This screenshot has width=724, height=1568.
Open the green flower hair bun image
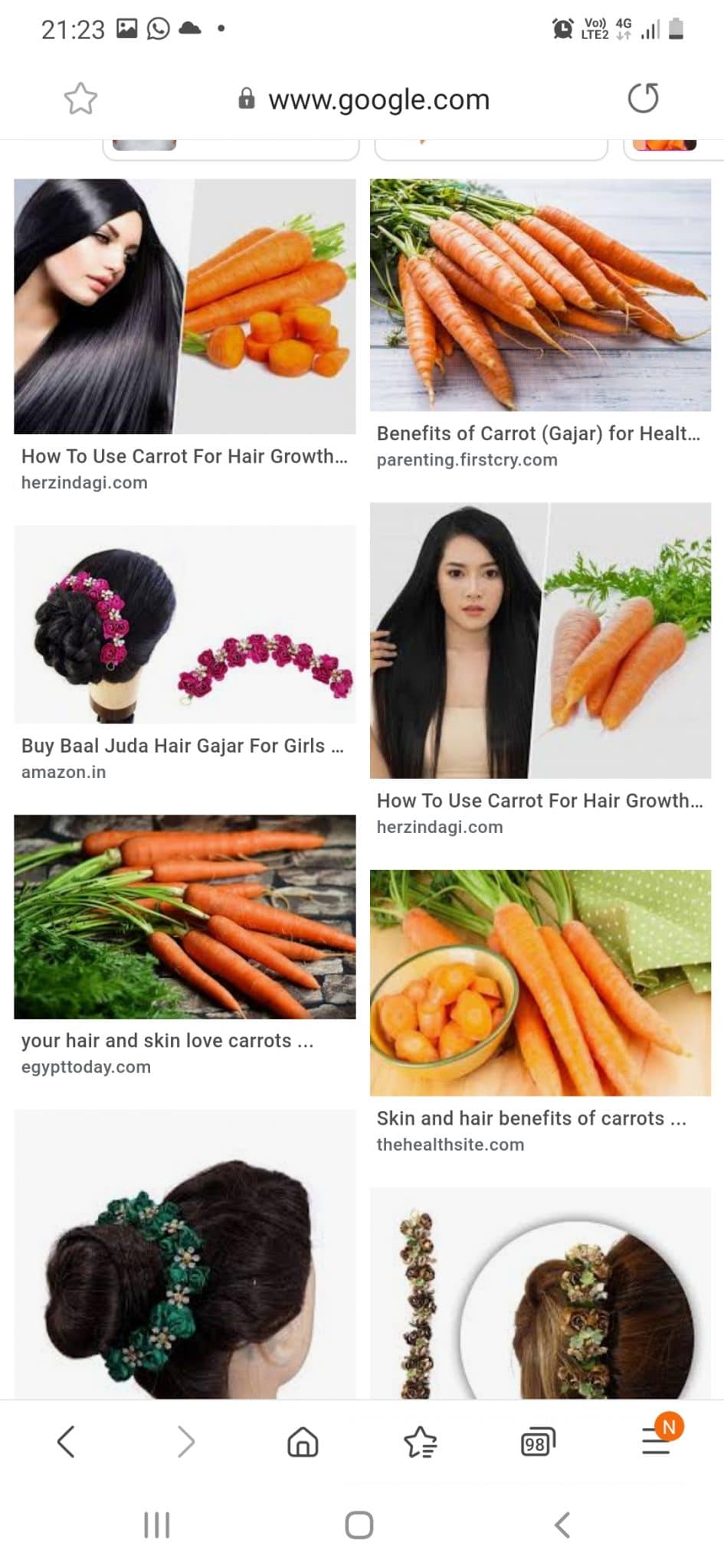tap(185, 1254)
